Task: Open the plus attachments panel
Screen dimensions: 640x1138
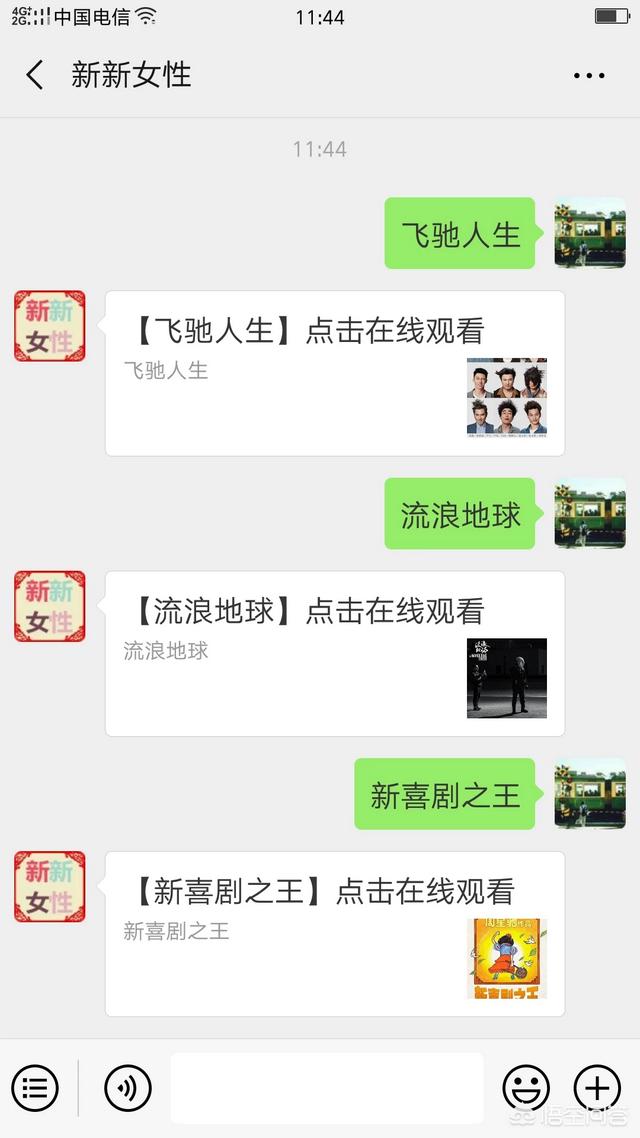Action: tap(597, 1088)
